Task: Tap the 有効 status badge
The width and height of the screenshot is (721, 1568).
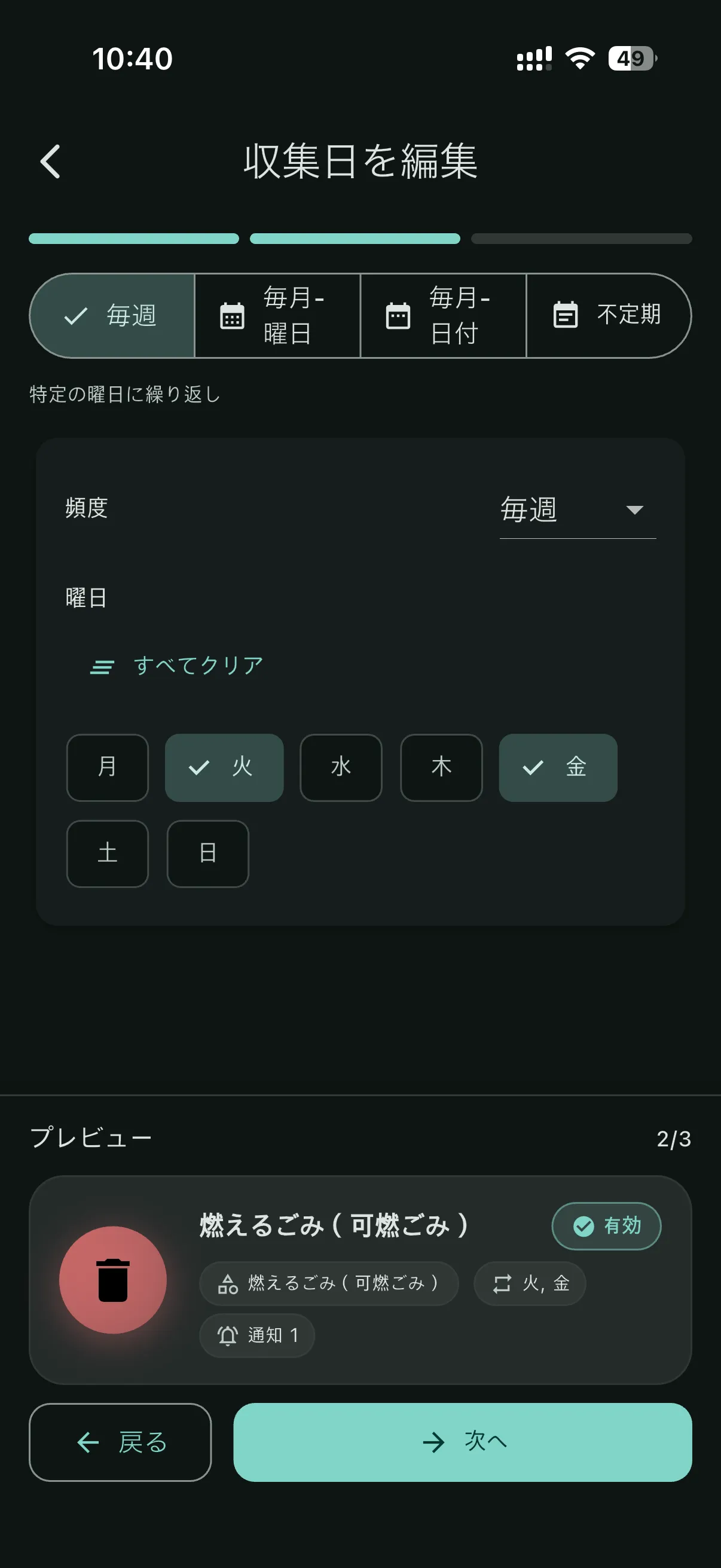Action: [x=606, y=1227]
